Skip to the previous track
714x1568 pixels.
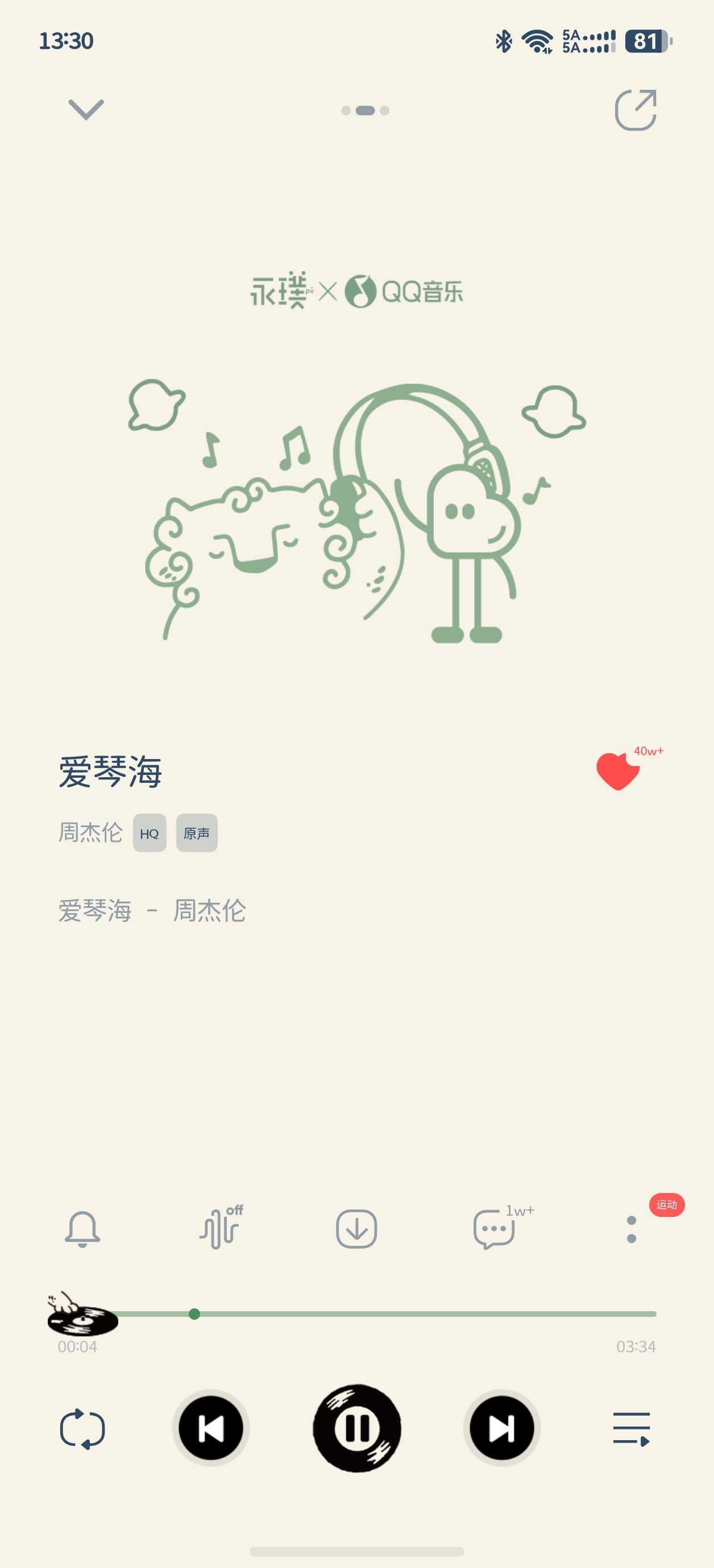point(211,1428)
